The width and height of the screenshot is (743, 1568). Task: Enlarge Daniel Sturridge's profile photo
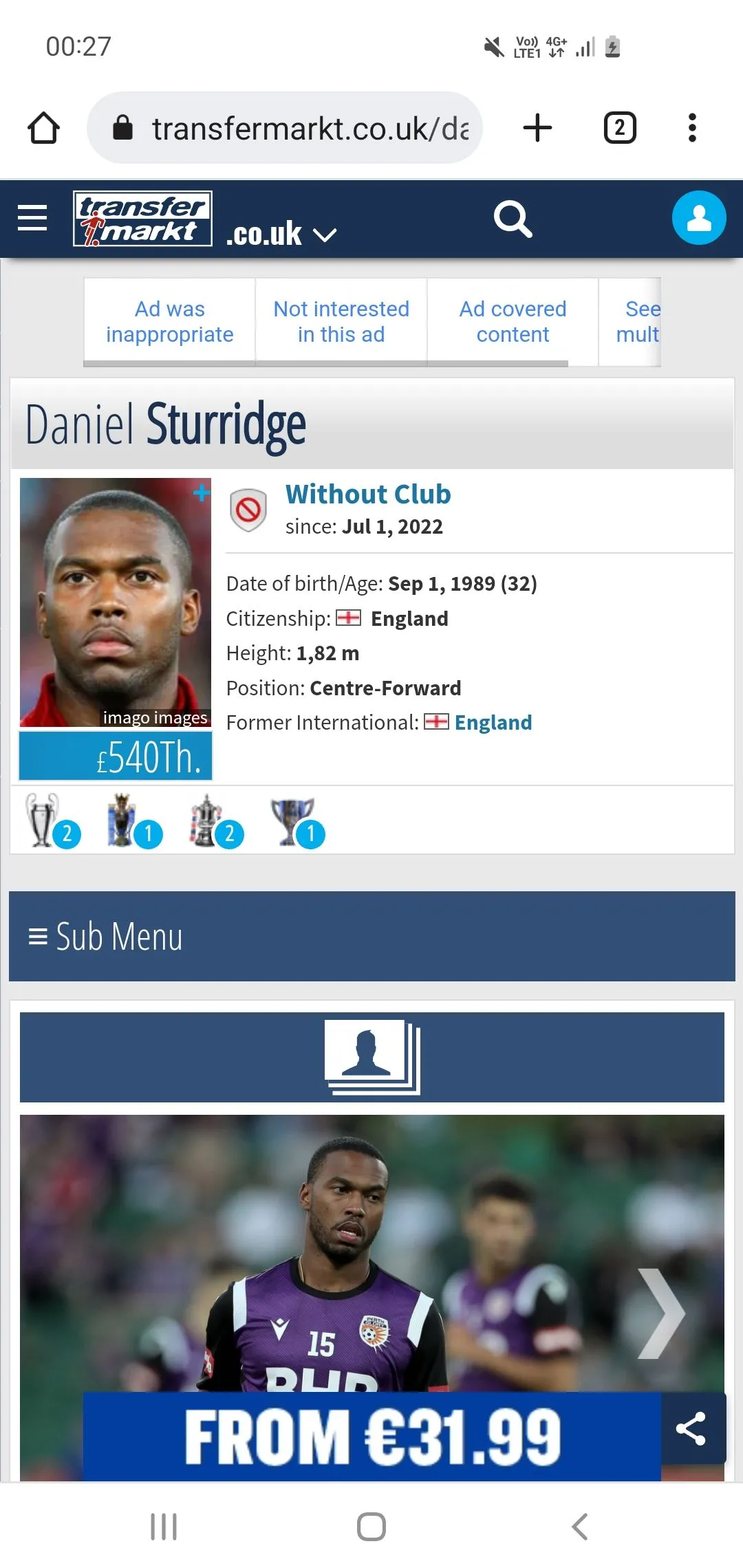pos(116,602)
